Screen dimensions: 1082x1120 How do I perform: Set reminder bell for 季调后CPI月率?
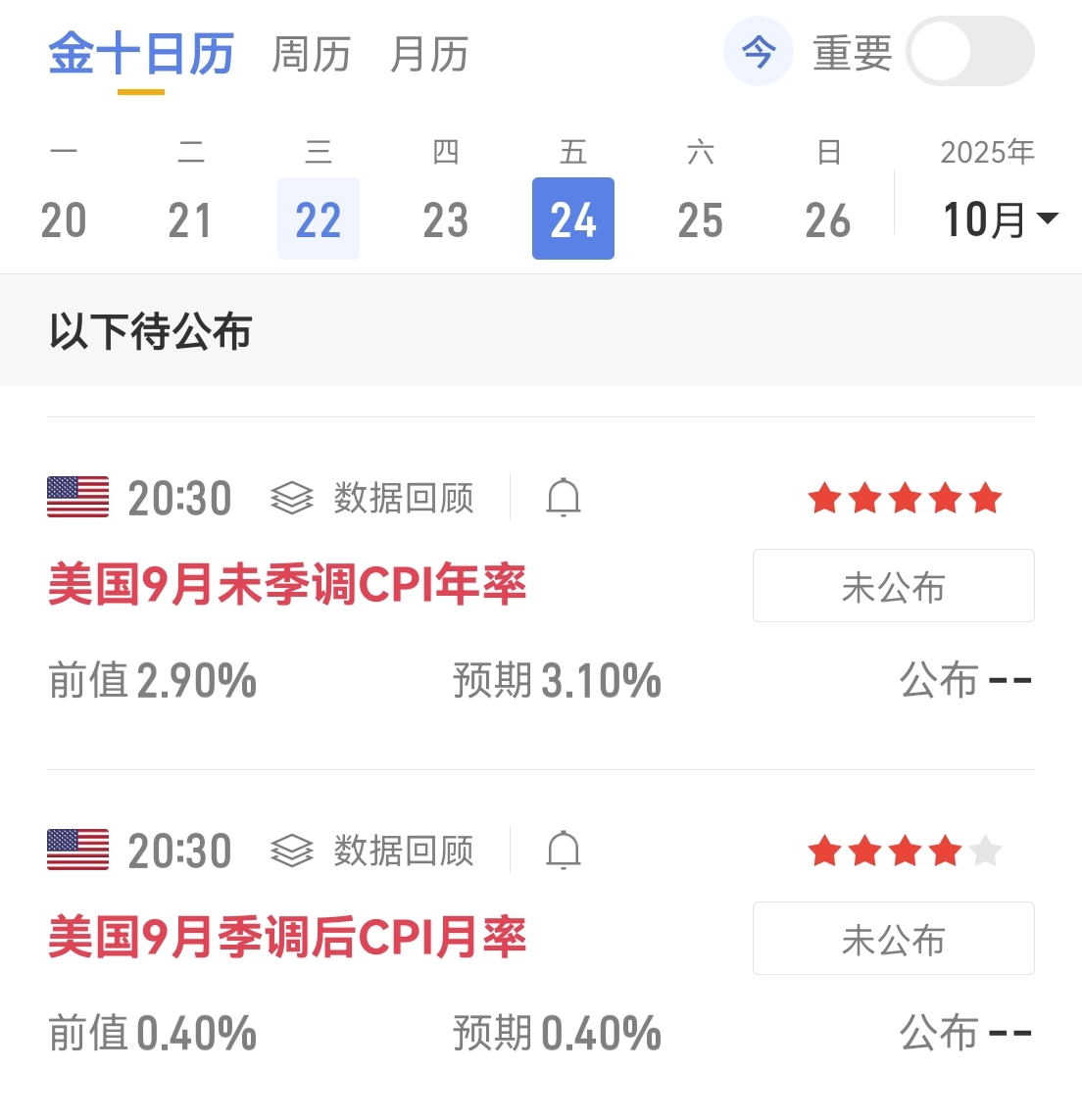pyautogui.click(x=564, y=851)
